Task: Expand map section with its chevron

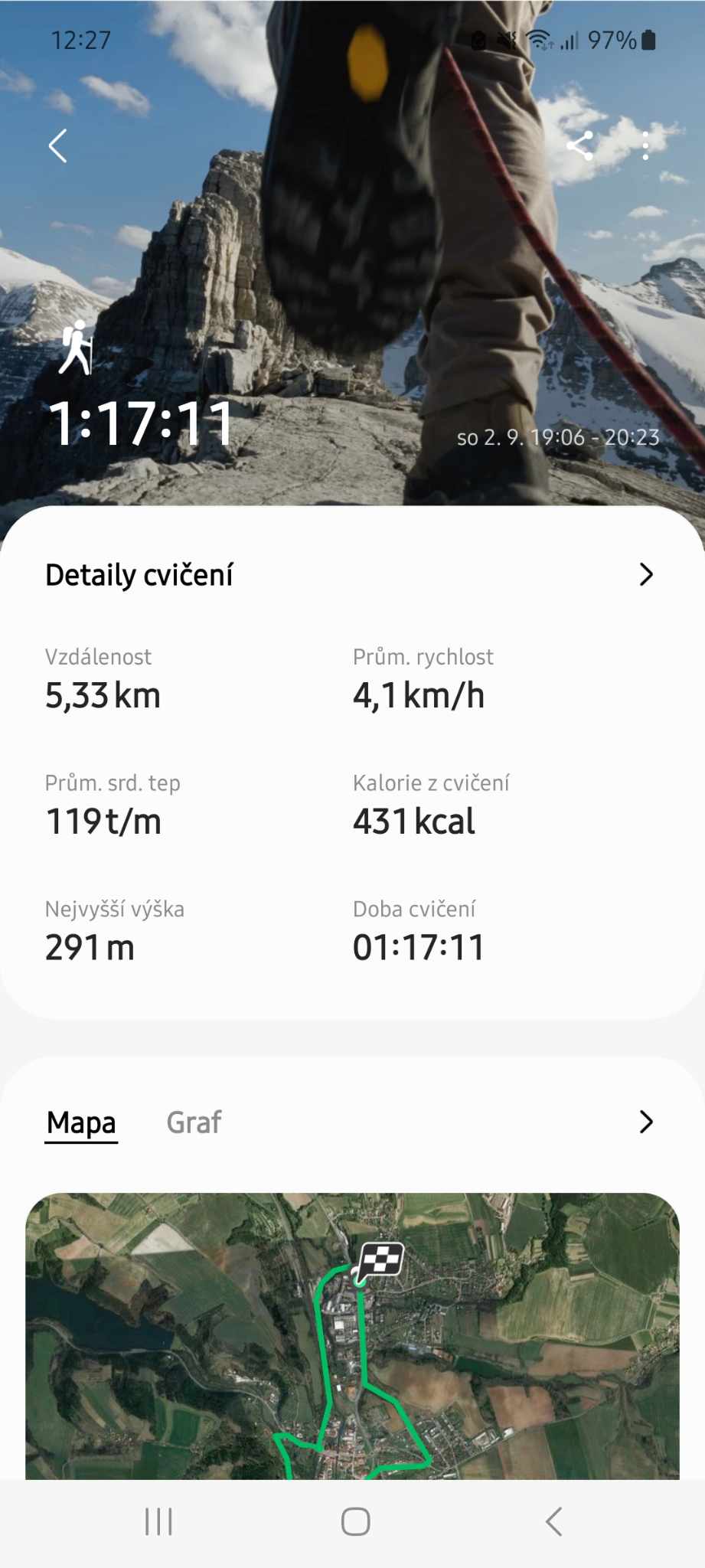Action: (x=645, y=1122)
